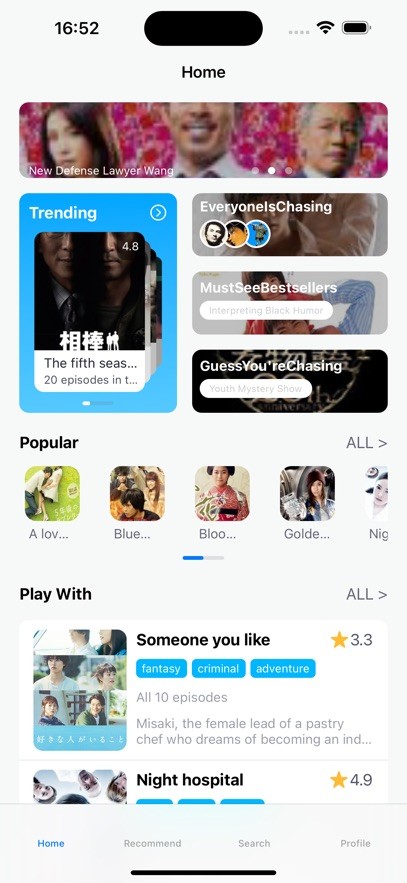Open the New Defense Lawyer Wang banner
Image resolution: width=407 pixels, height=883 pixels.
203,140
